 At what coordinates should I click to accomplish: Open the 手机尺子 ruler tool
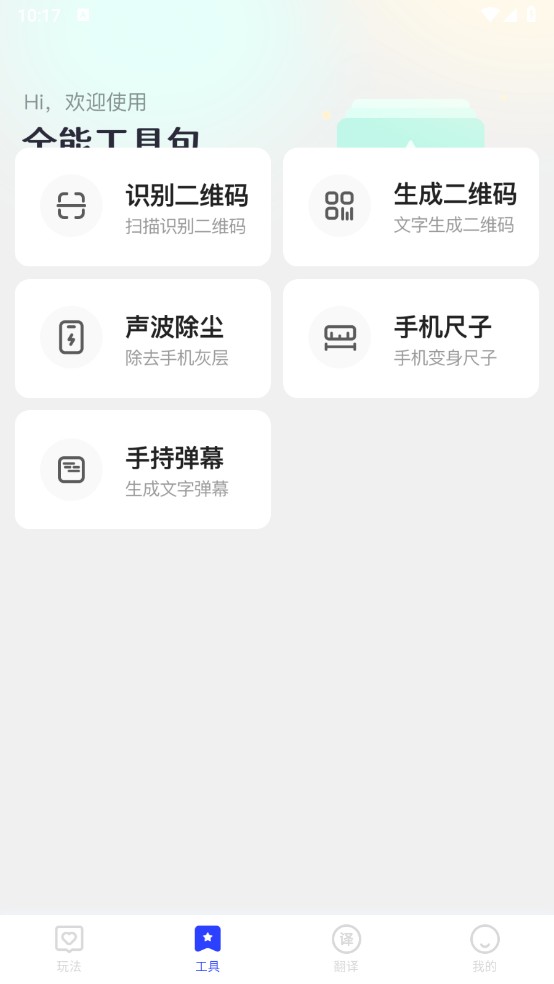point(411,338)
